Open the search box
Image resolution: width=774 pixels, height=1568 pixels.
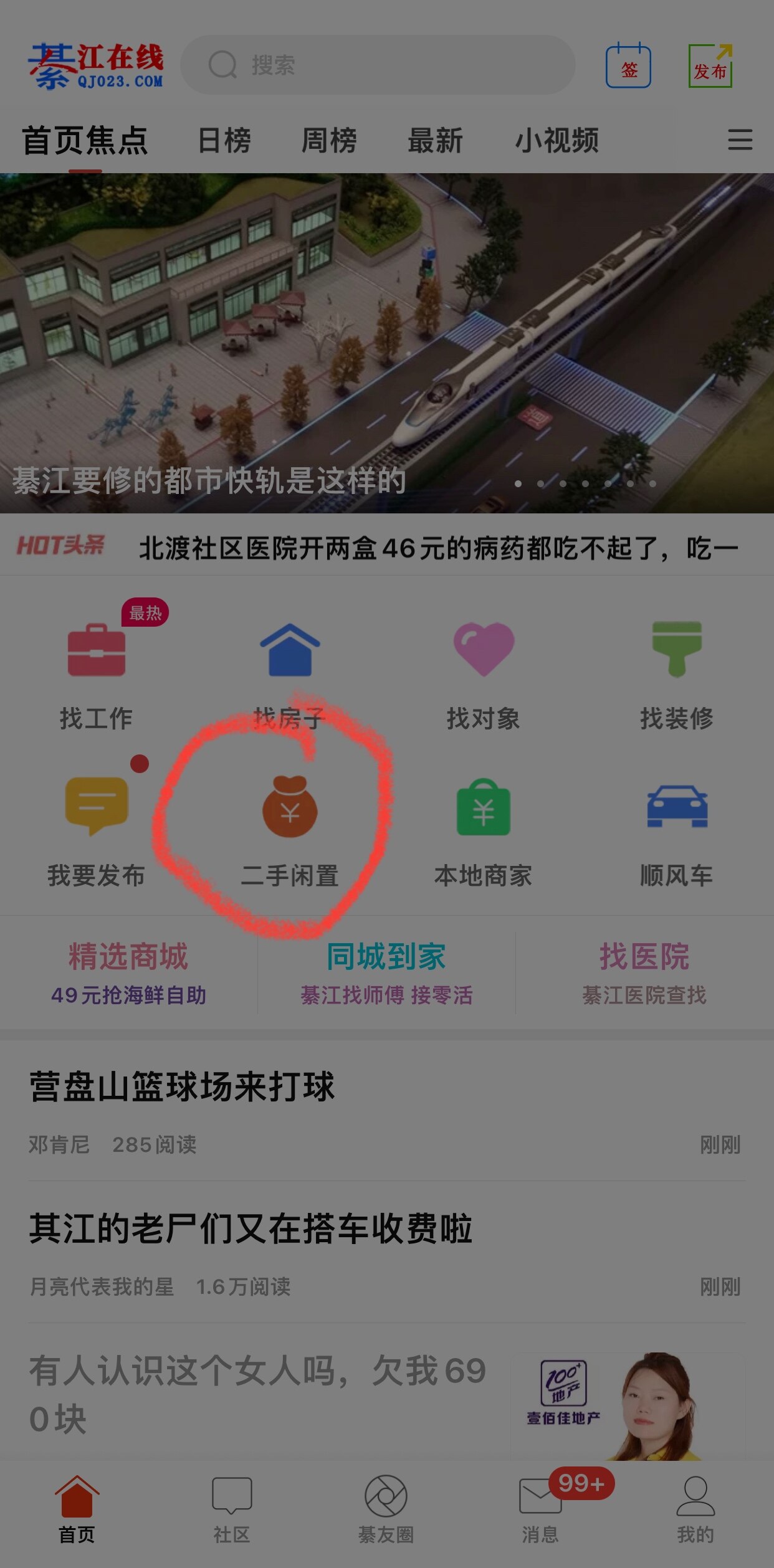click(377, 65)
